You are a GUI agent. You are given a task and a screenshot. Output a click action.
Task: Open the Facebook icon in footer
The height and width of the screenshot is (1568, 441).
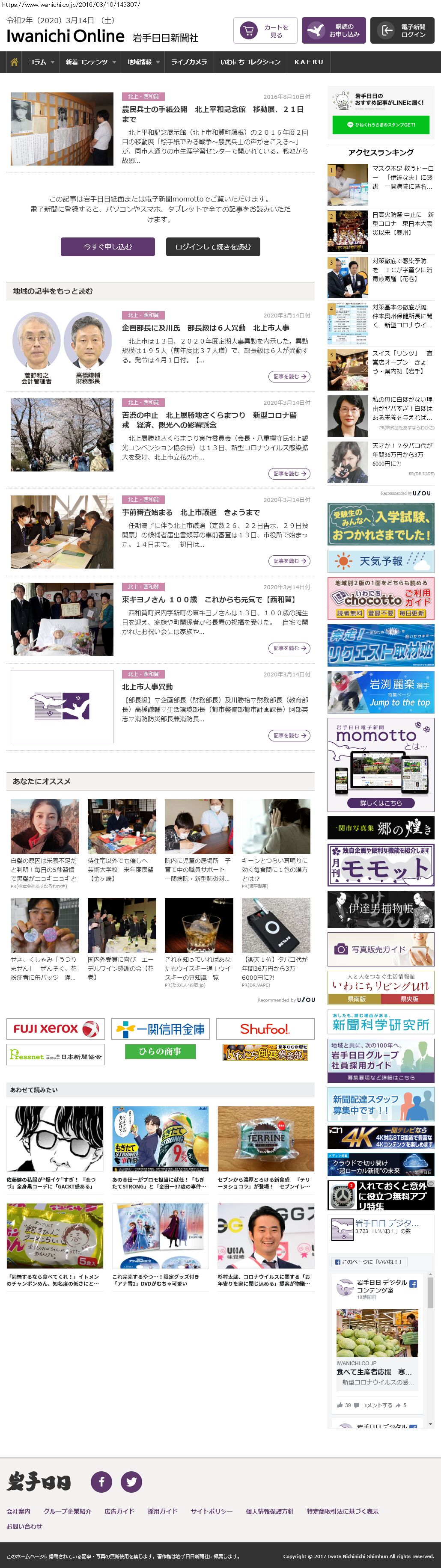[x=101, y=1481]
